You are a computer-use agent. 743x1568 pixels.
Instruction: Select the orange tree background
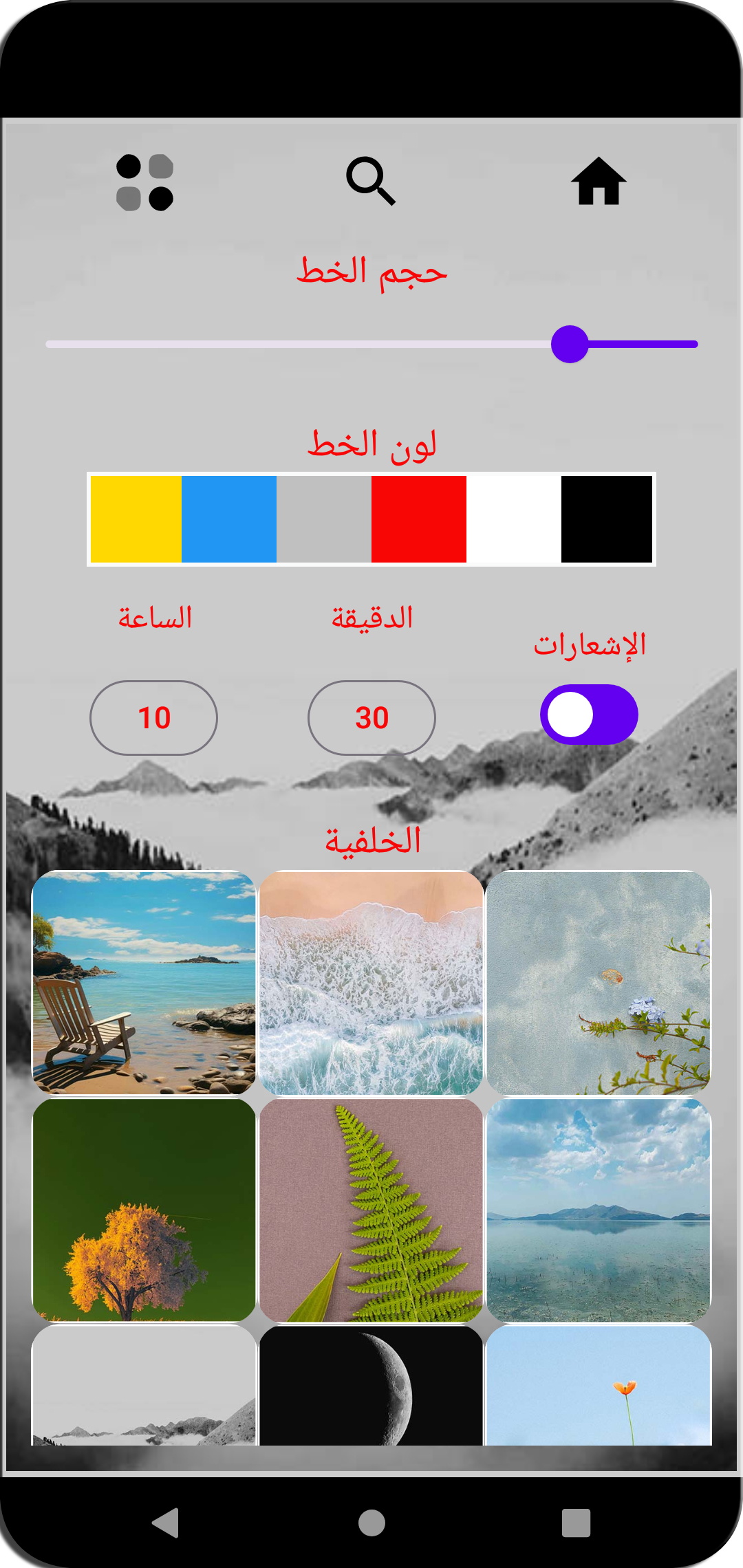pyautogui.click(x=144, y=1210)
